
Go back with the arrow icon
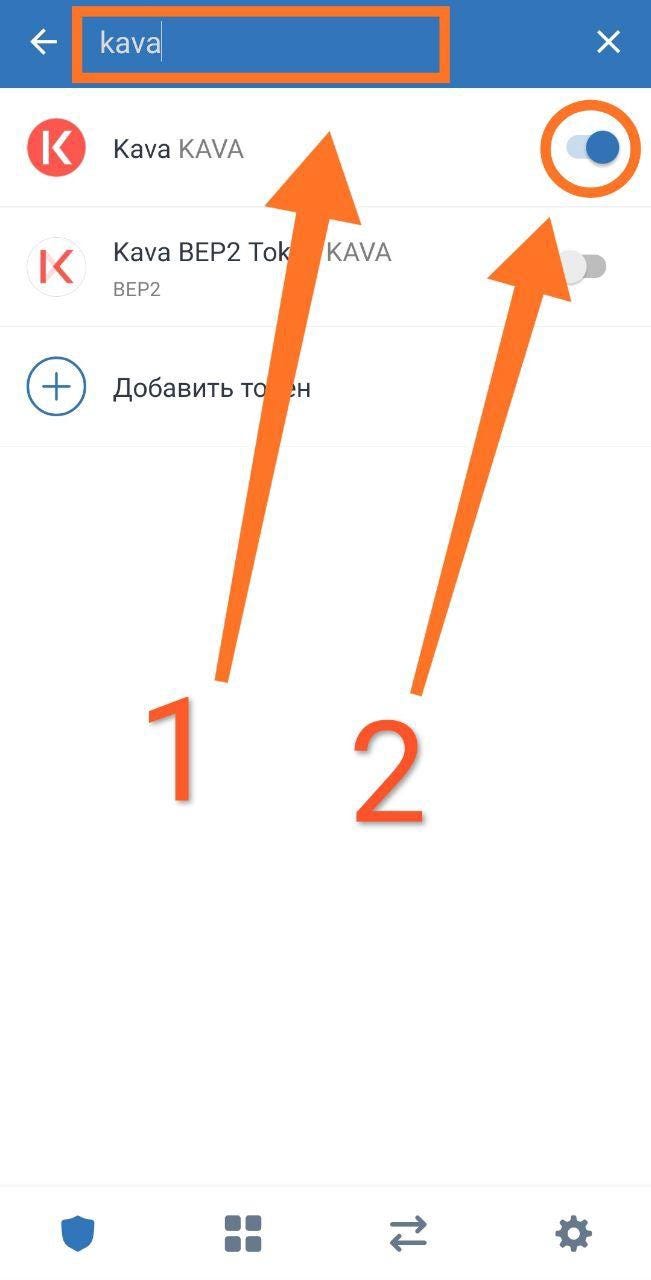click(x=43, y=42)
